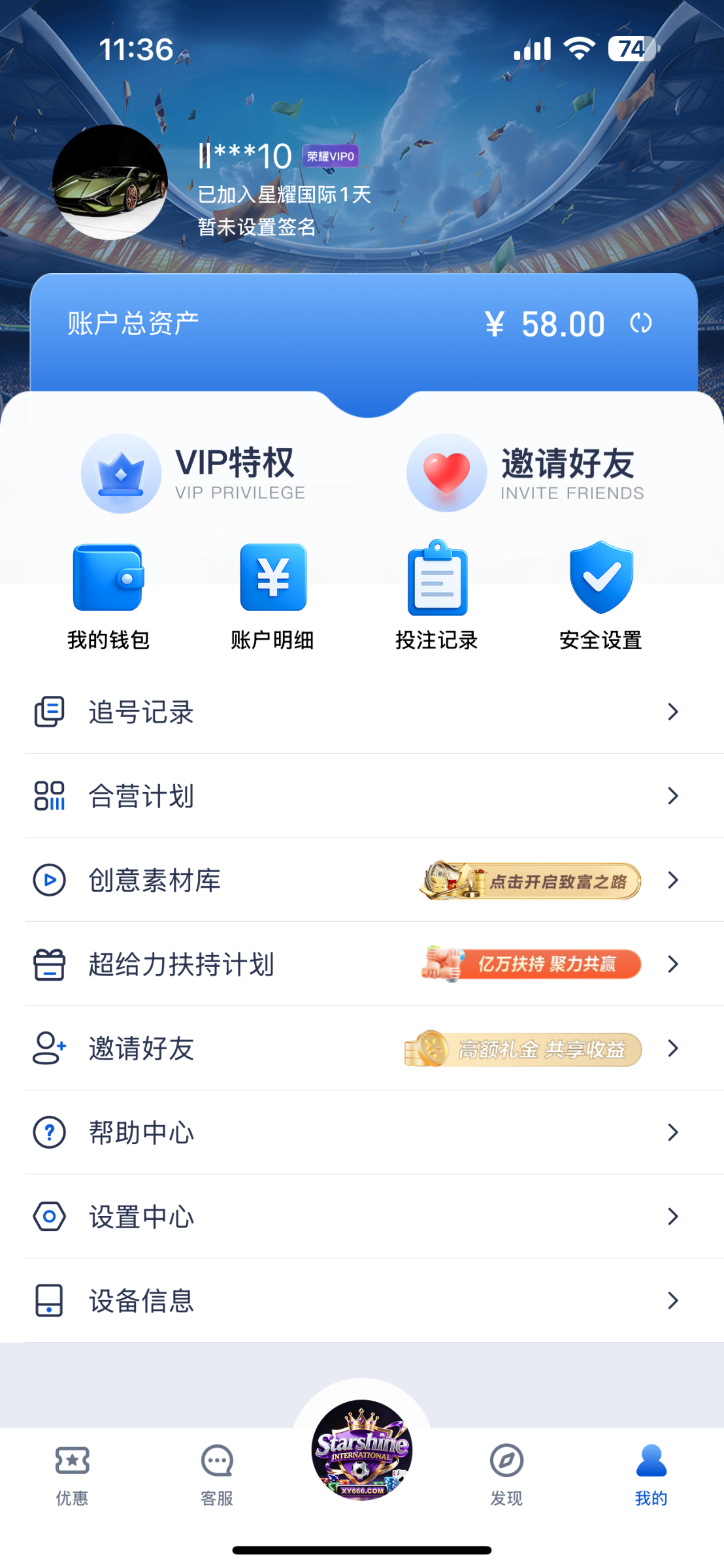Viewport: 724px width, 1568px height.
Task: Tap the profile avatar picture
Action: coord(110,182)
